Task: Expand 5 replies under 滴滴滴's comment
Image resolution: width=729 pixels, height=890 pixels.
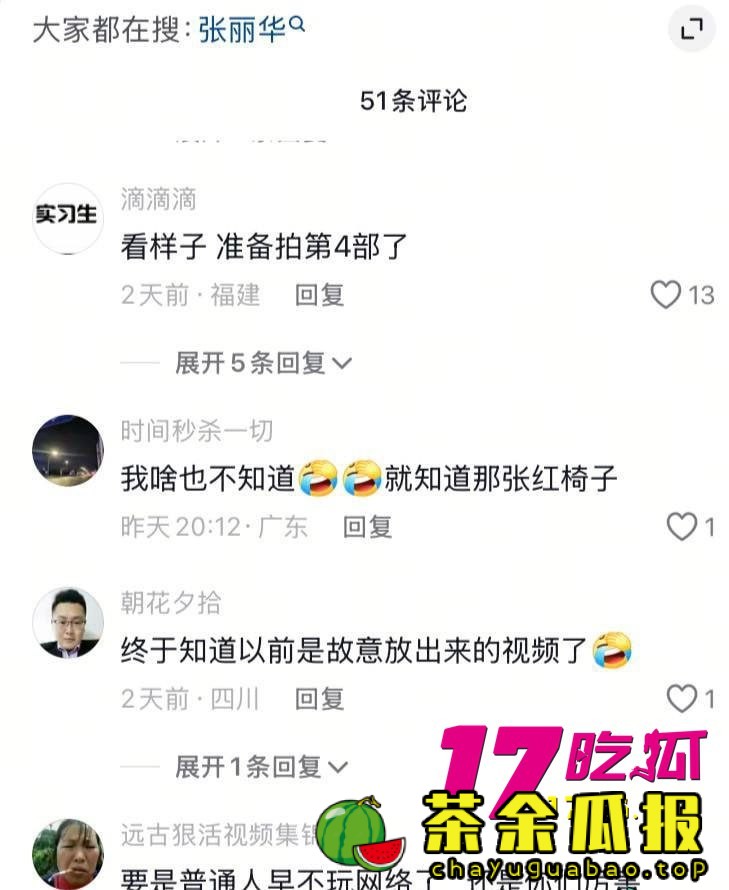Action: tap(263, 363)
